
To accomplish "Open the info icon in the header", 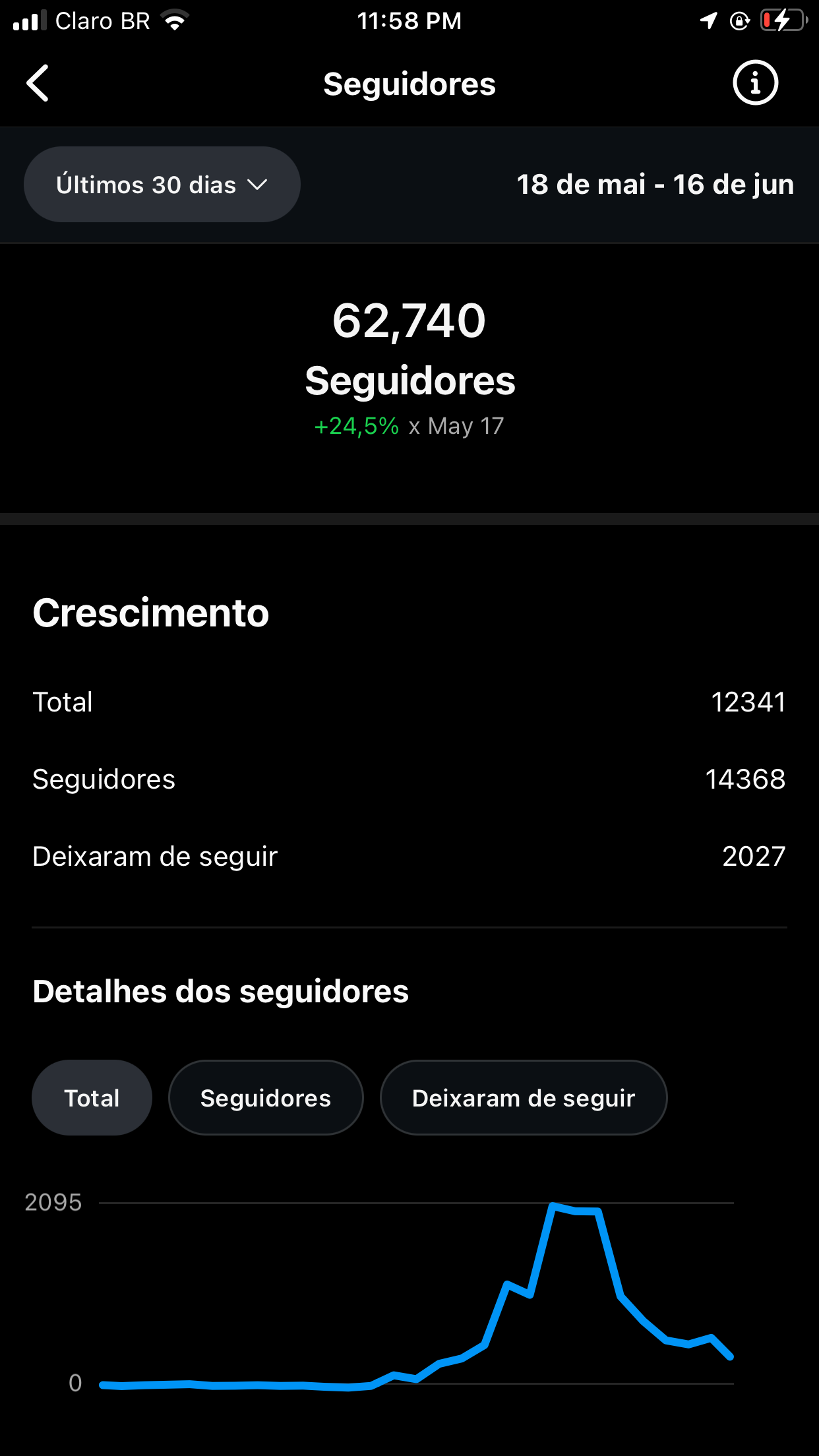I will 755,83.
